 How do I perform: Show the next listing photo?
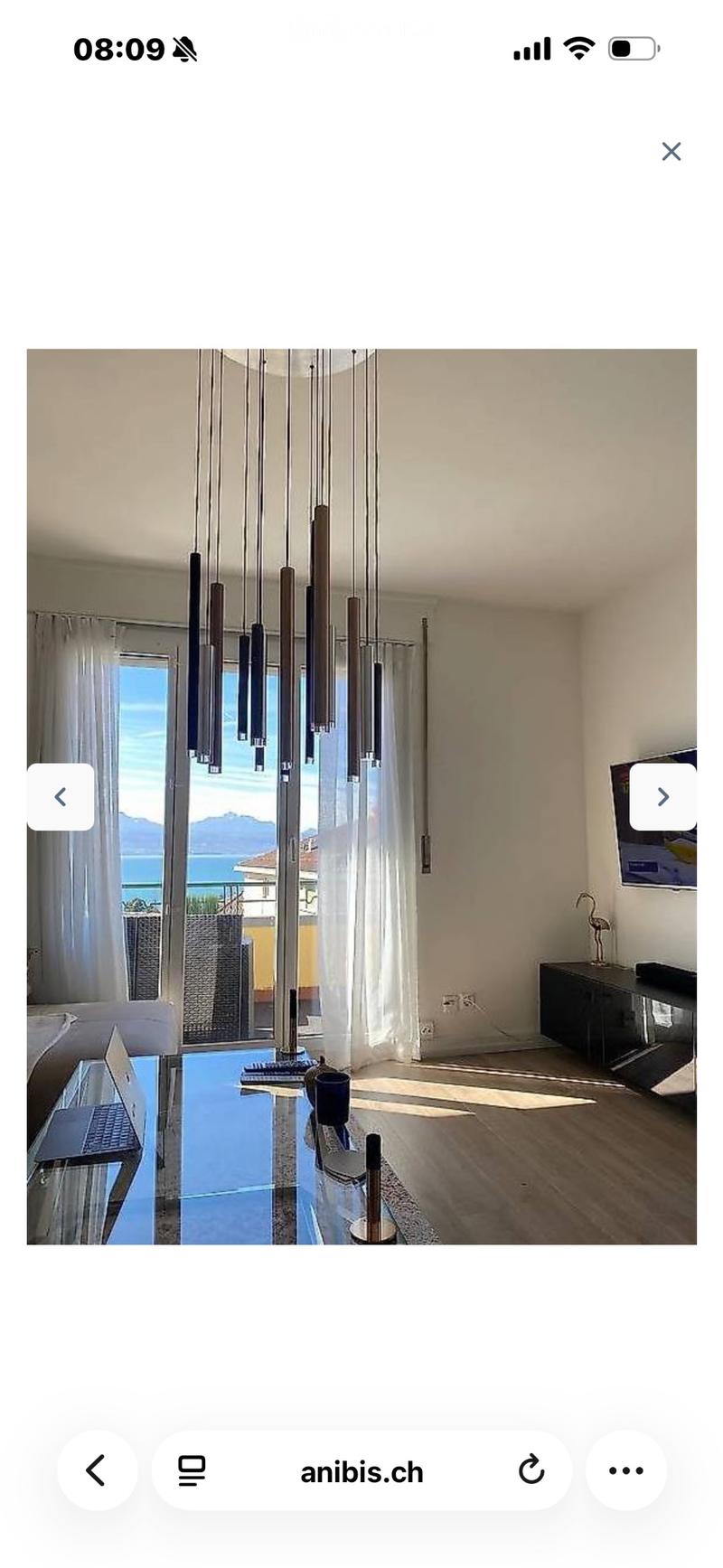point(662,796)
